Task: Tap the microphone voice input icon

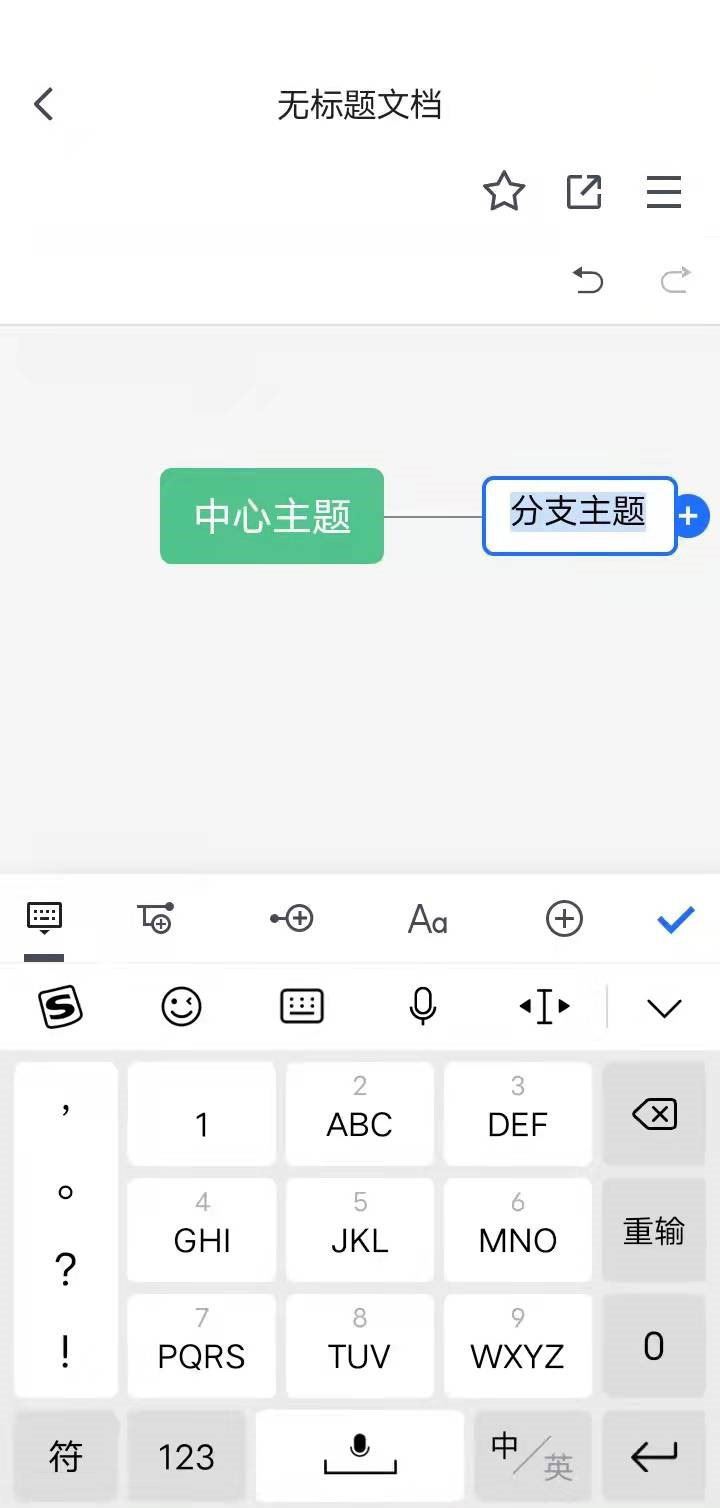Action: 422,1007
